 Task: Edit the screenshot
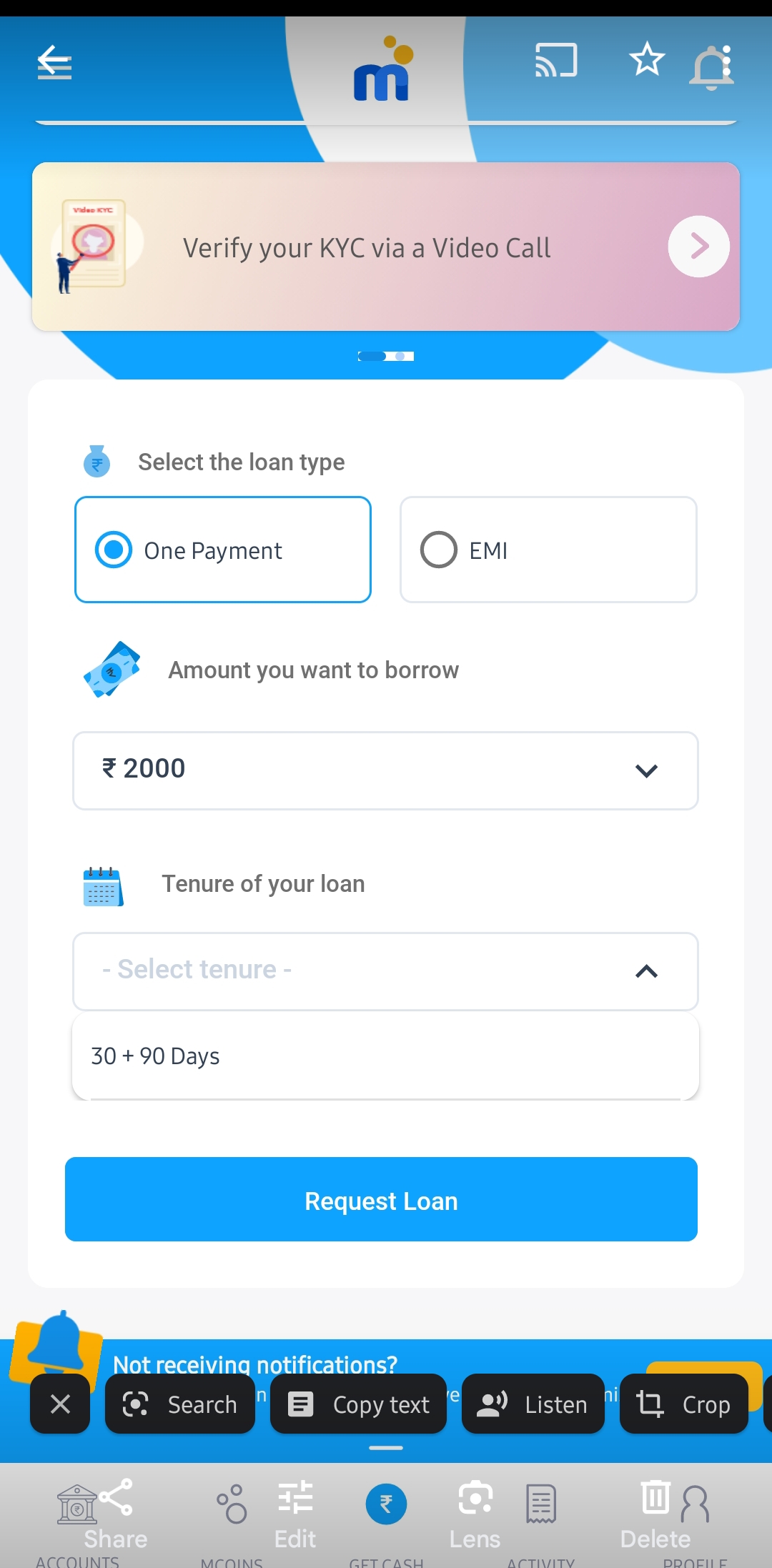coord(295,1514)
